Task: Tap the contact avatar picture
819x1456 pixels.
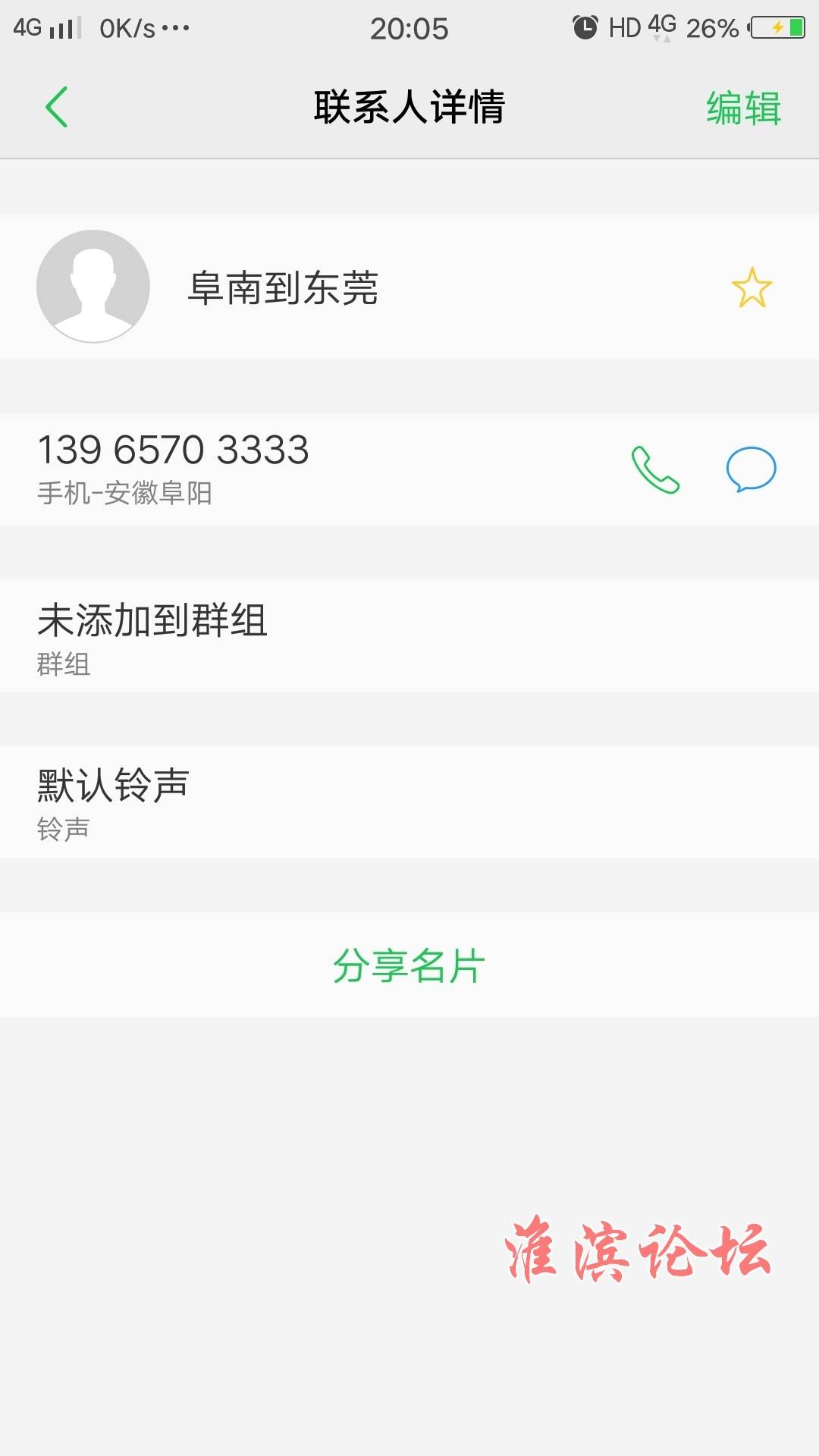Action: (93, 287)
